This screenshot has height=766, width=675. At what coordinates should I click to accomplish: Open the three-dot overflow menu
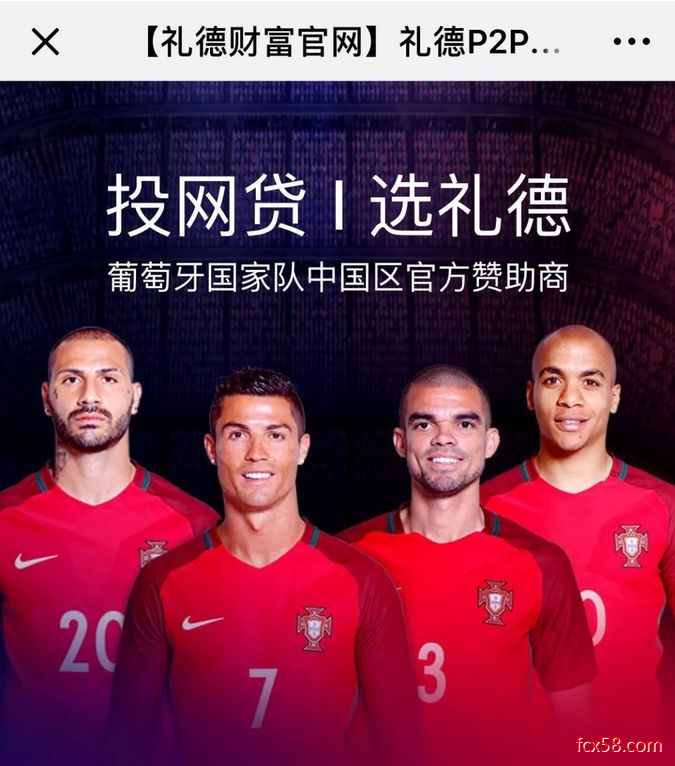coord(631,42)
